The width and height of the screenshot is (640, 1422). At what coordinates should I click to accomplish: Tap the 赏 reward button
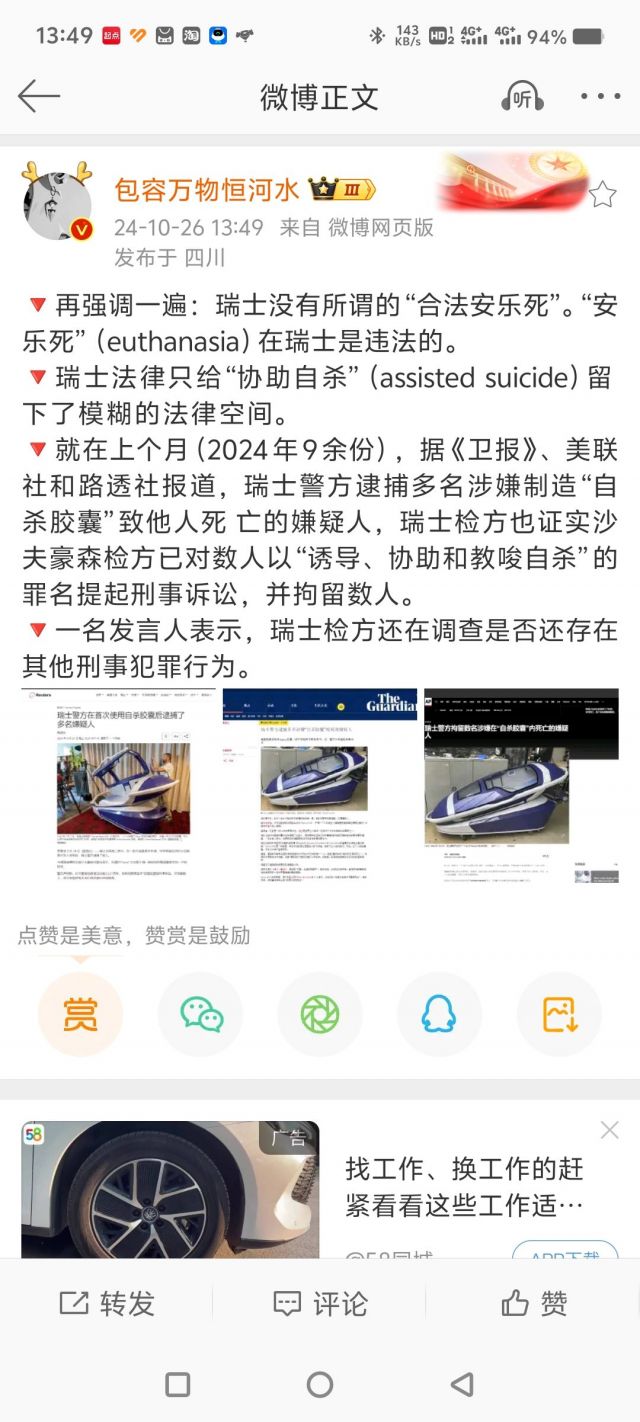click(x=80, y=1014)
